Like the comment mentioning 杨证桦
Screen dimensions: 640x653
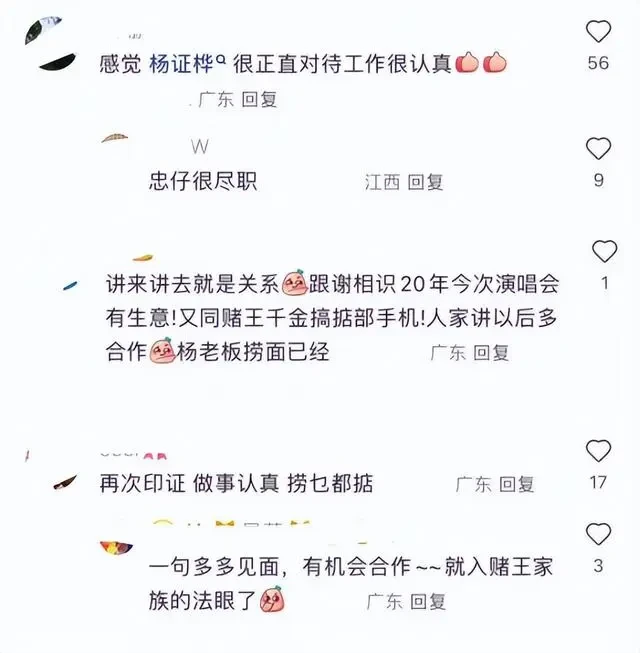(x=598, y=32)
